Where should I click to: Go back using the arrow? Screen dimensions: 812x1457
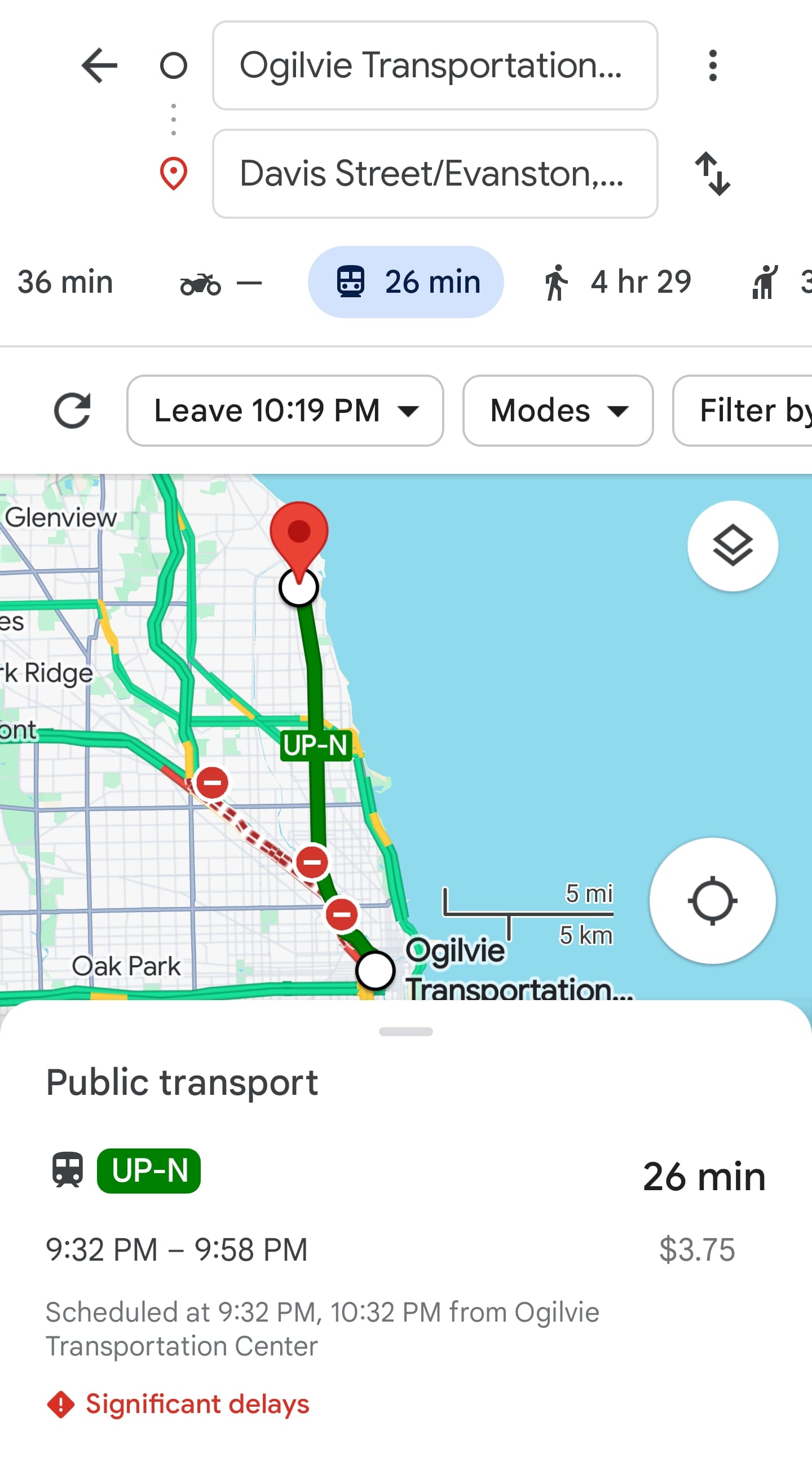[x=99, y=65]
